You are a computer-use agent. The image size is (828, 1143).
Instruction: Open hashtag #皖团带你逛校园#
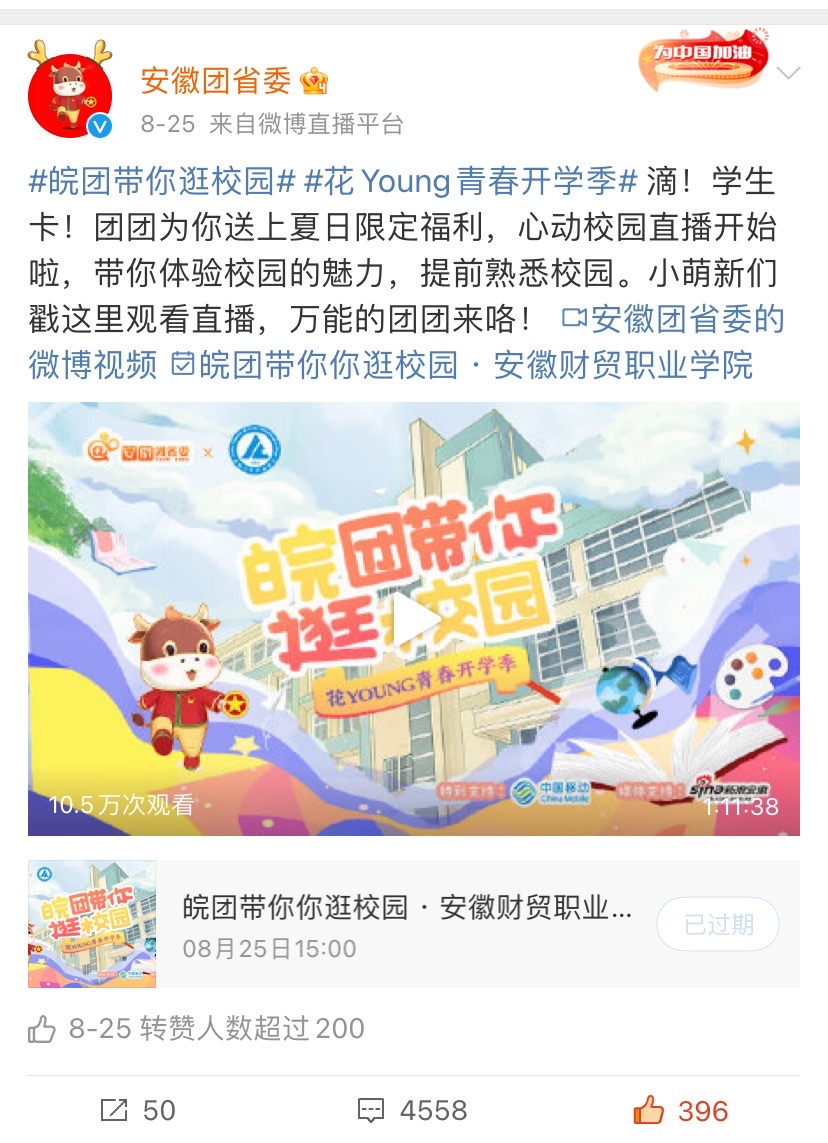[x=162, y=181]
